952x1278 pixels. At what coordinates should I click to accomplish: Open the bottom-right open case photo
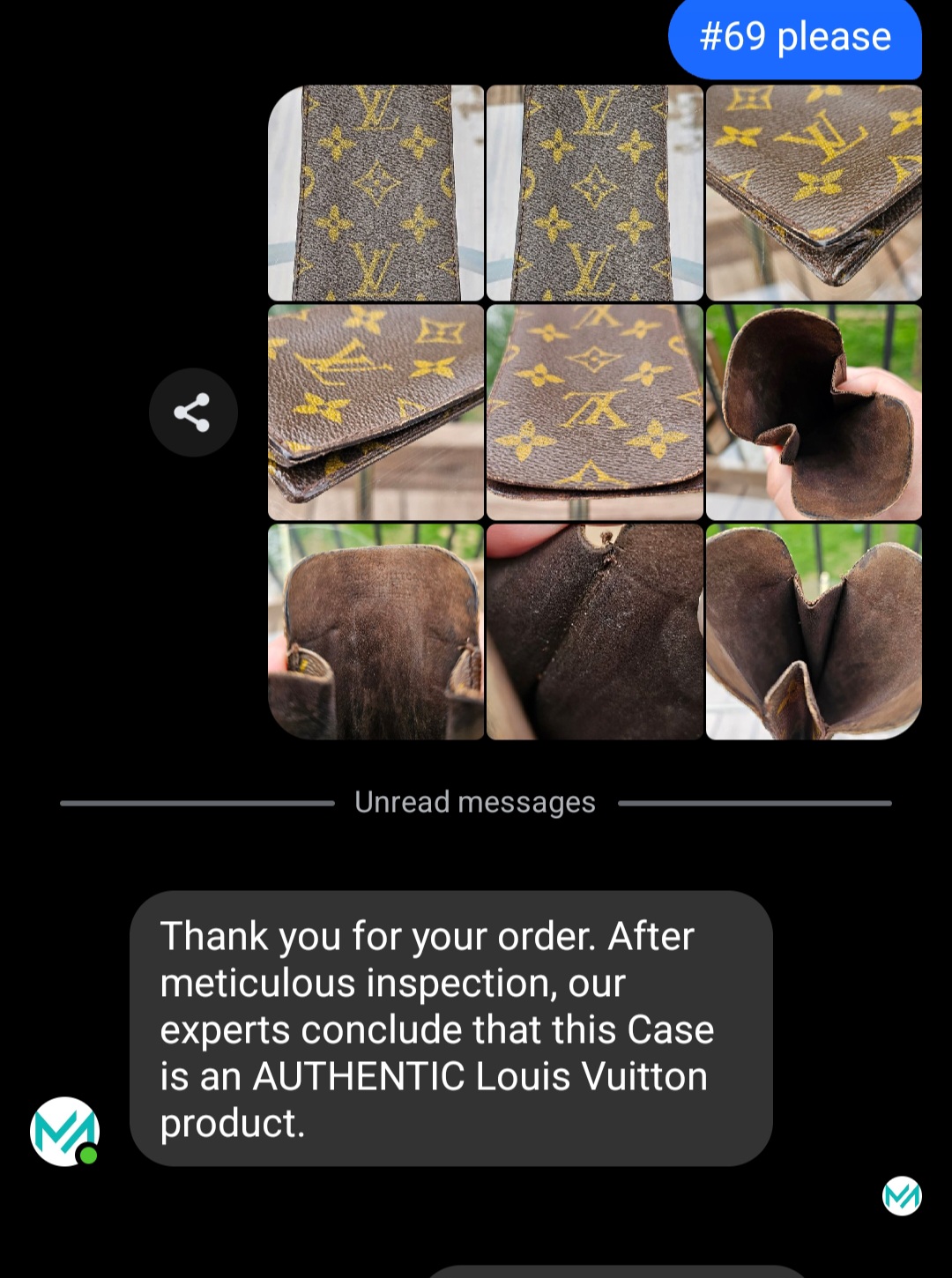coord(814,631)
